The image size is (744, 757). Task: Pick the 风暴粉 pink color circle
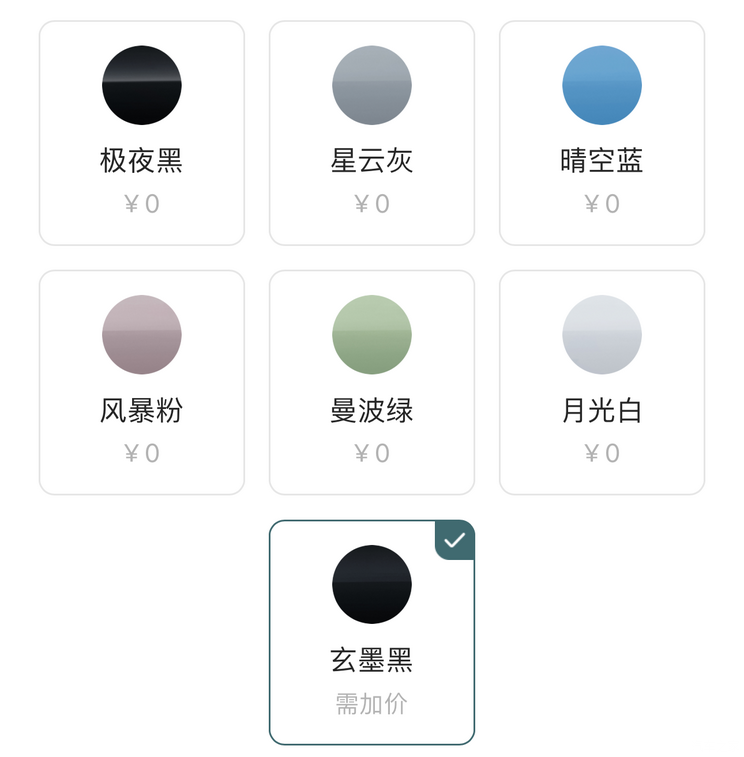pyautogui.click(x=141, y=336)
